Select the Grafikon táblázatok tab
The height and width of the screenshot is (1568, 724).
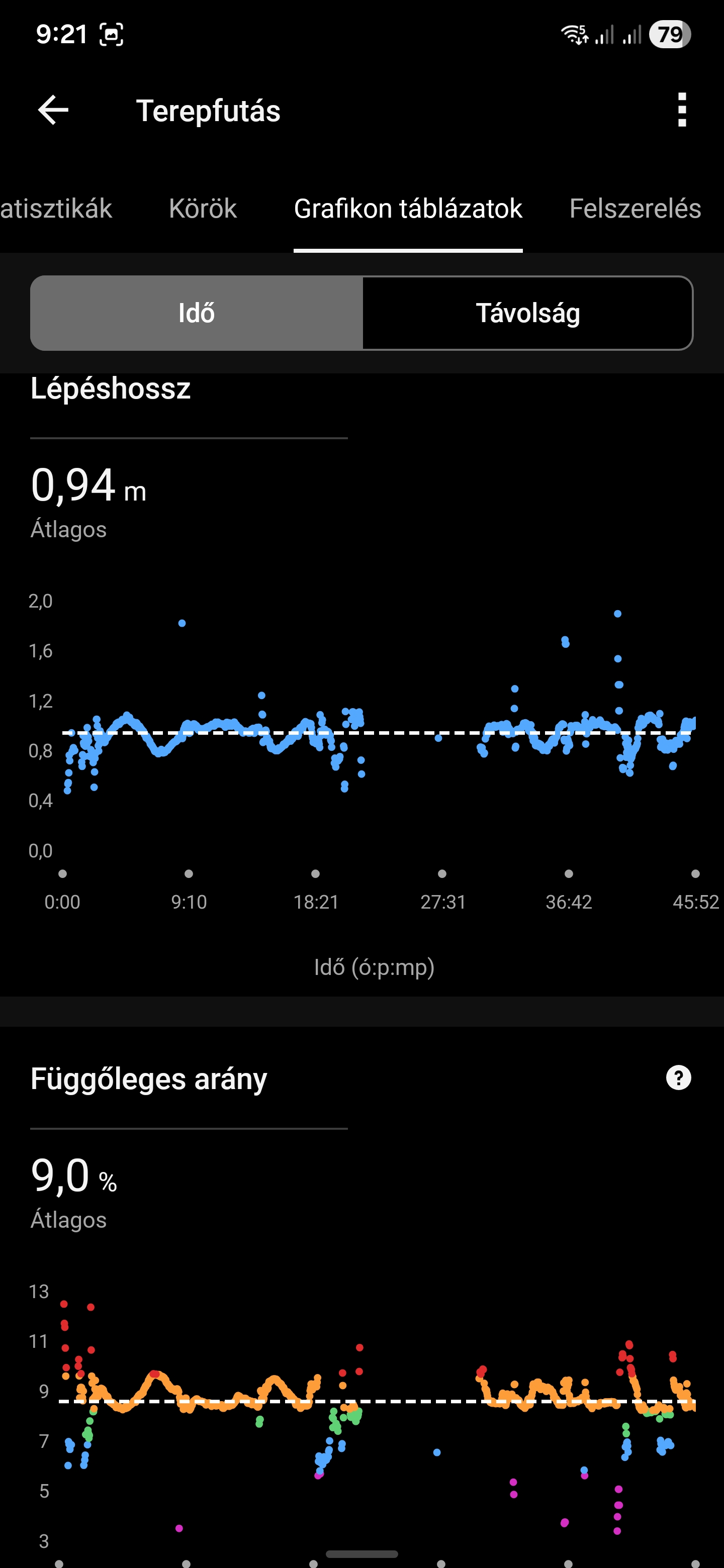pyautogui.click(x=408, y=209)
